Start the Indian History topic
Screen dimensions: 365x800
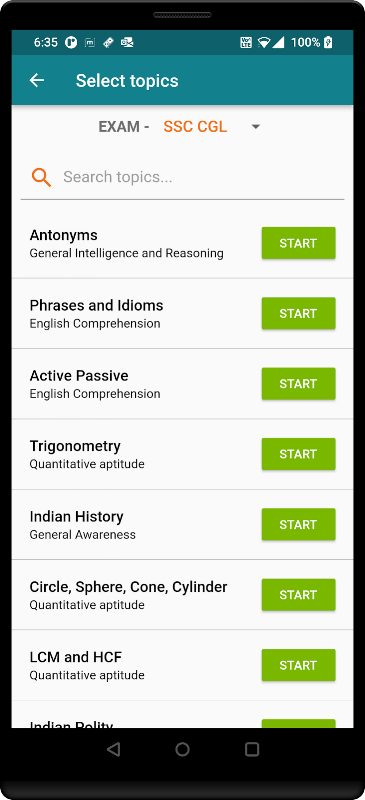coord(298,524)
